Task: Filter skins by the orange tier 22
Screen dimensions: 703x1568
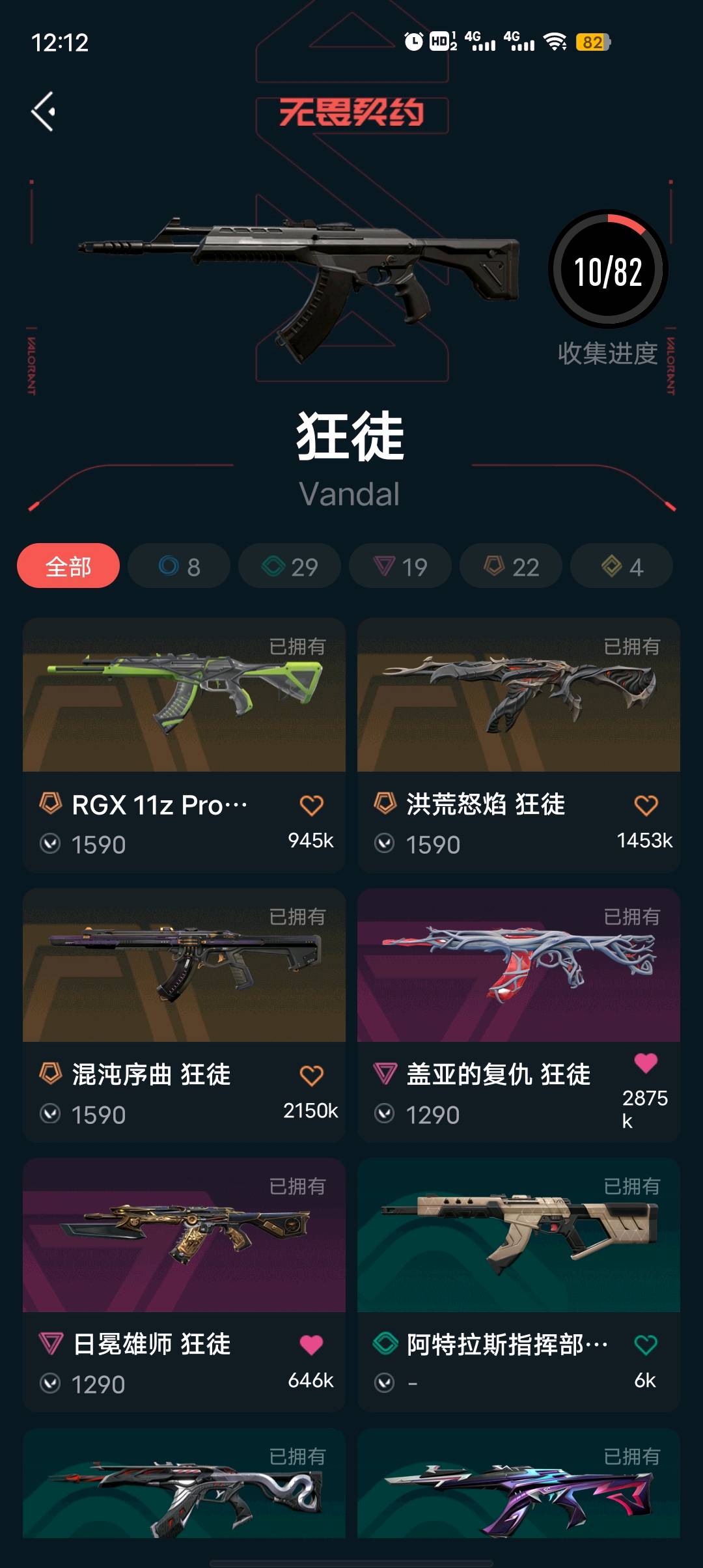Action: pos(511,566)
